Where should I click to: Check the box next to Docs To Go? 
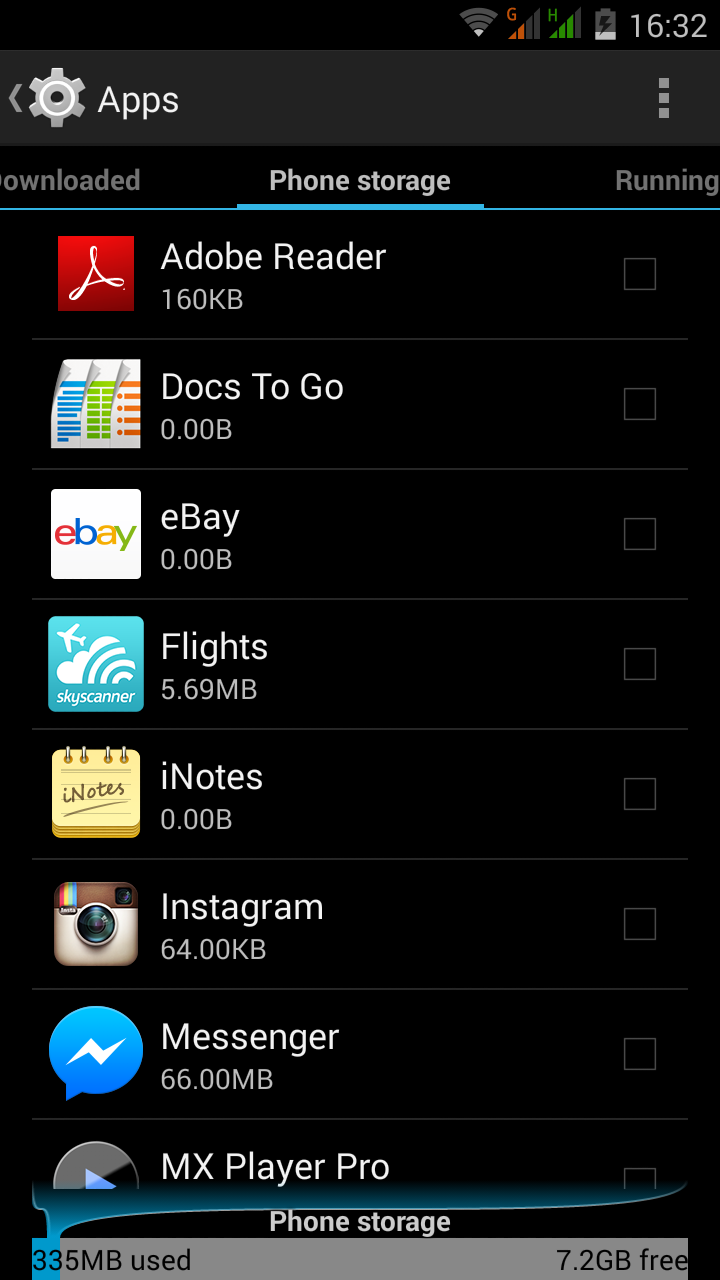click(639, 404)
